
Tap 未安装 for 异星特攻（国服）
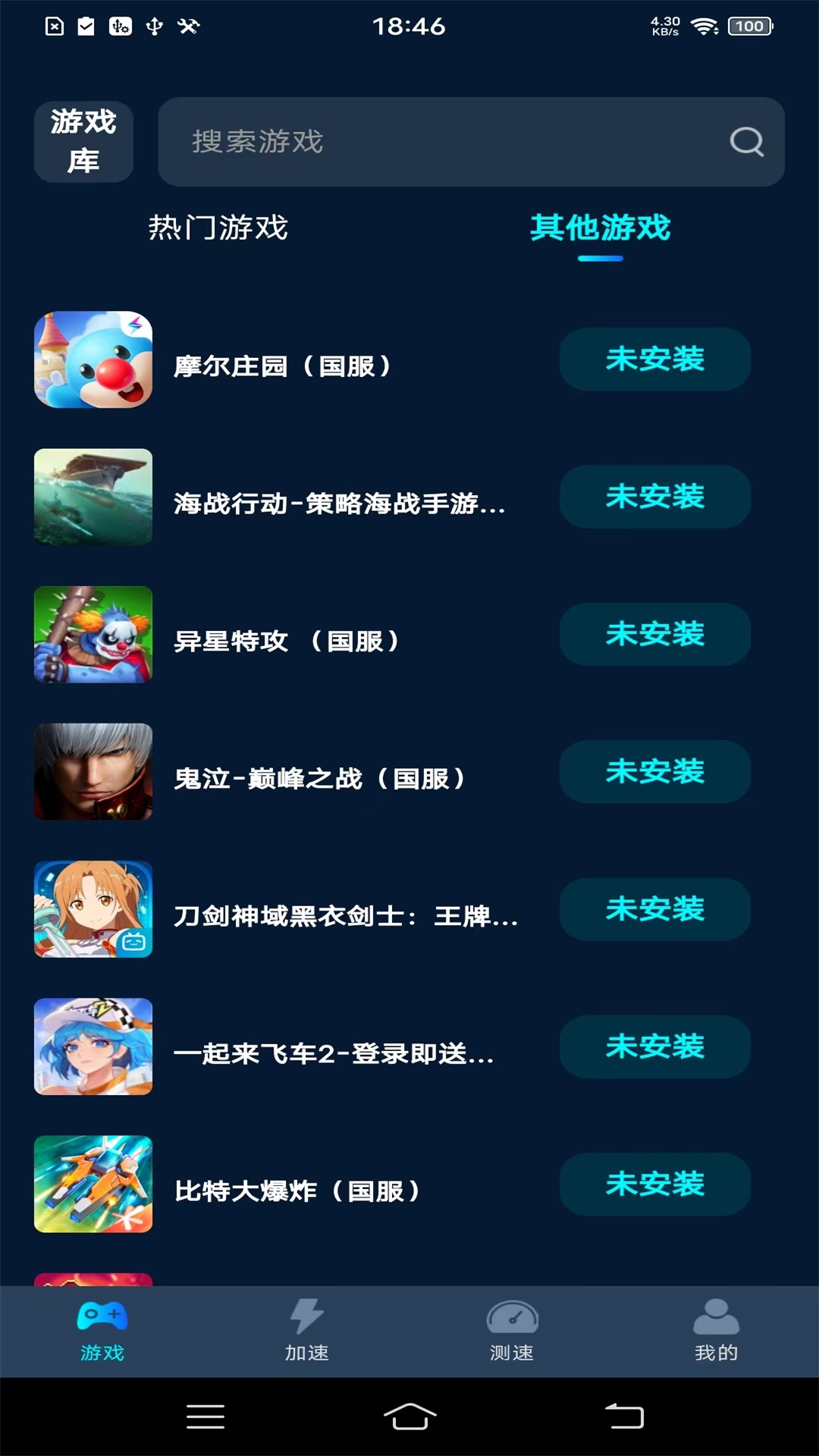click(654, 635)
